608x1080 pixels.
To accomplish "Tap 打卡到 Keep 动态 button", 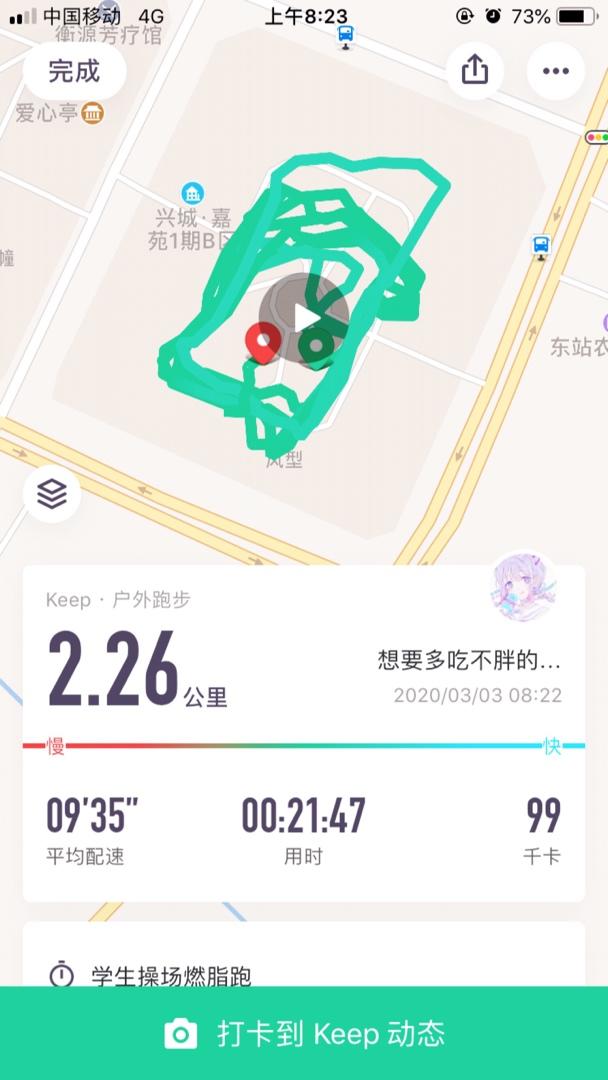I will pyautogui.click(x=304, y=1033).
